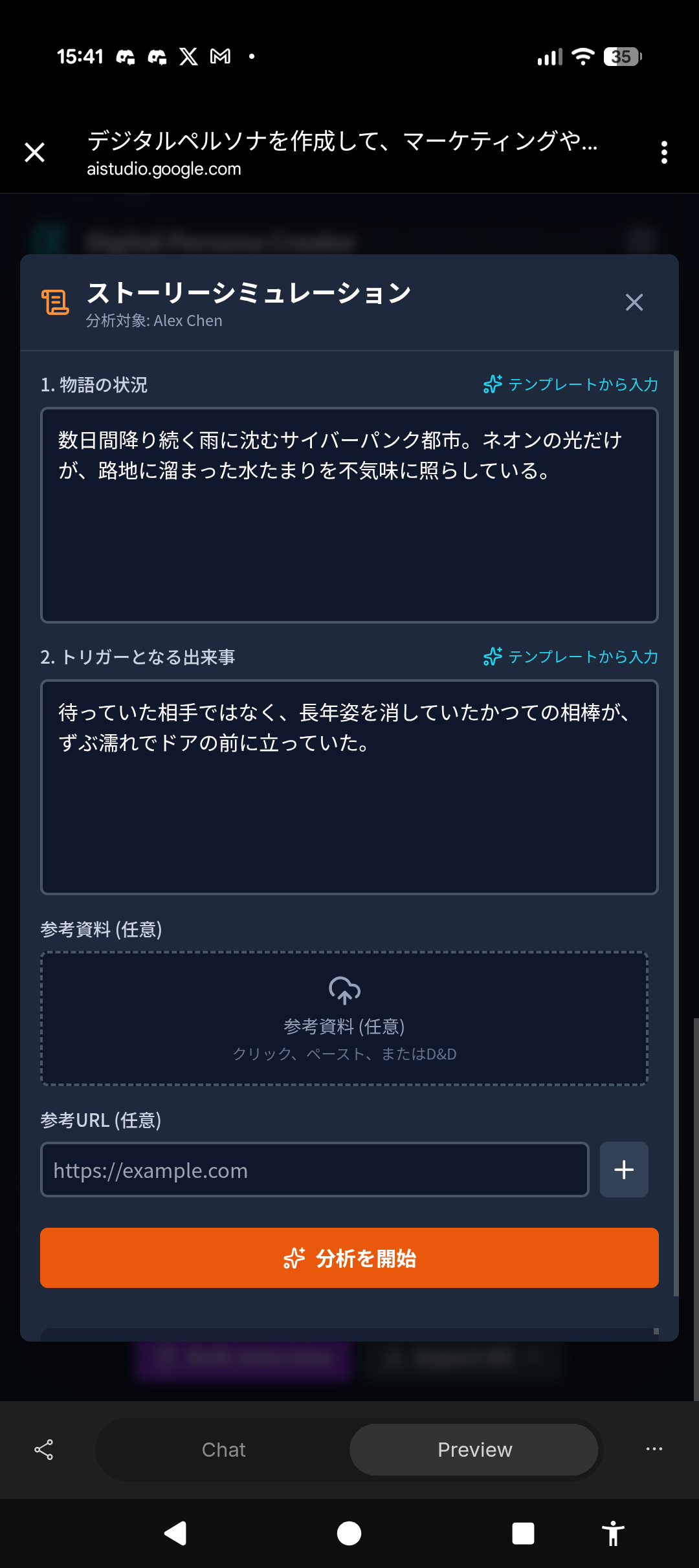Open more options beside Preview
The width and height of the screenshot is (699, 1568).
pyautogui.click(x=654, y=1449)
